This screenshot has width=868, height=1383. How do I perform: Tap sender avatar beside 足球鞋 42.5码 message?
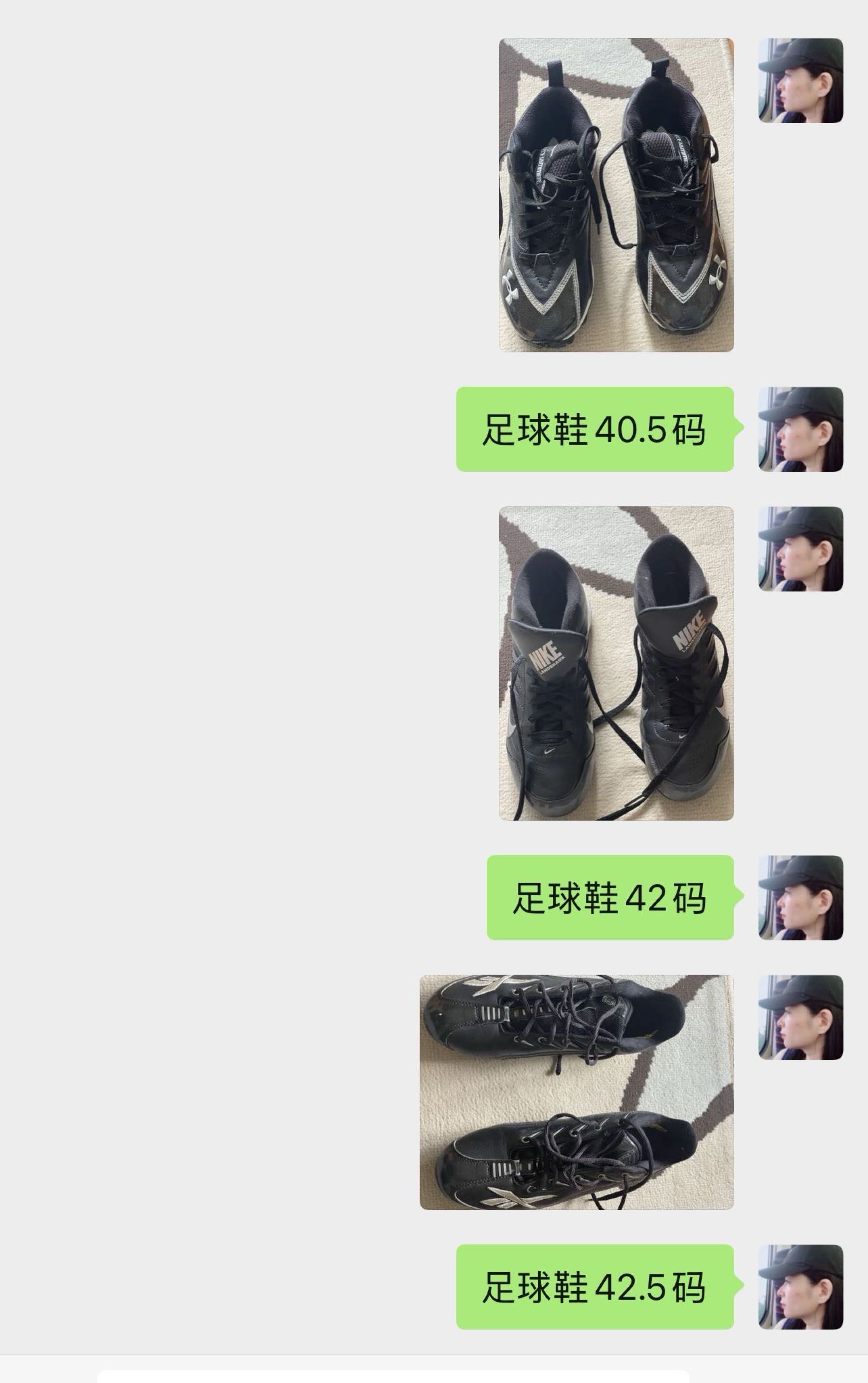pyautogui.click(x=800, y=1287)
